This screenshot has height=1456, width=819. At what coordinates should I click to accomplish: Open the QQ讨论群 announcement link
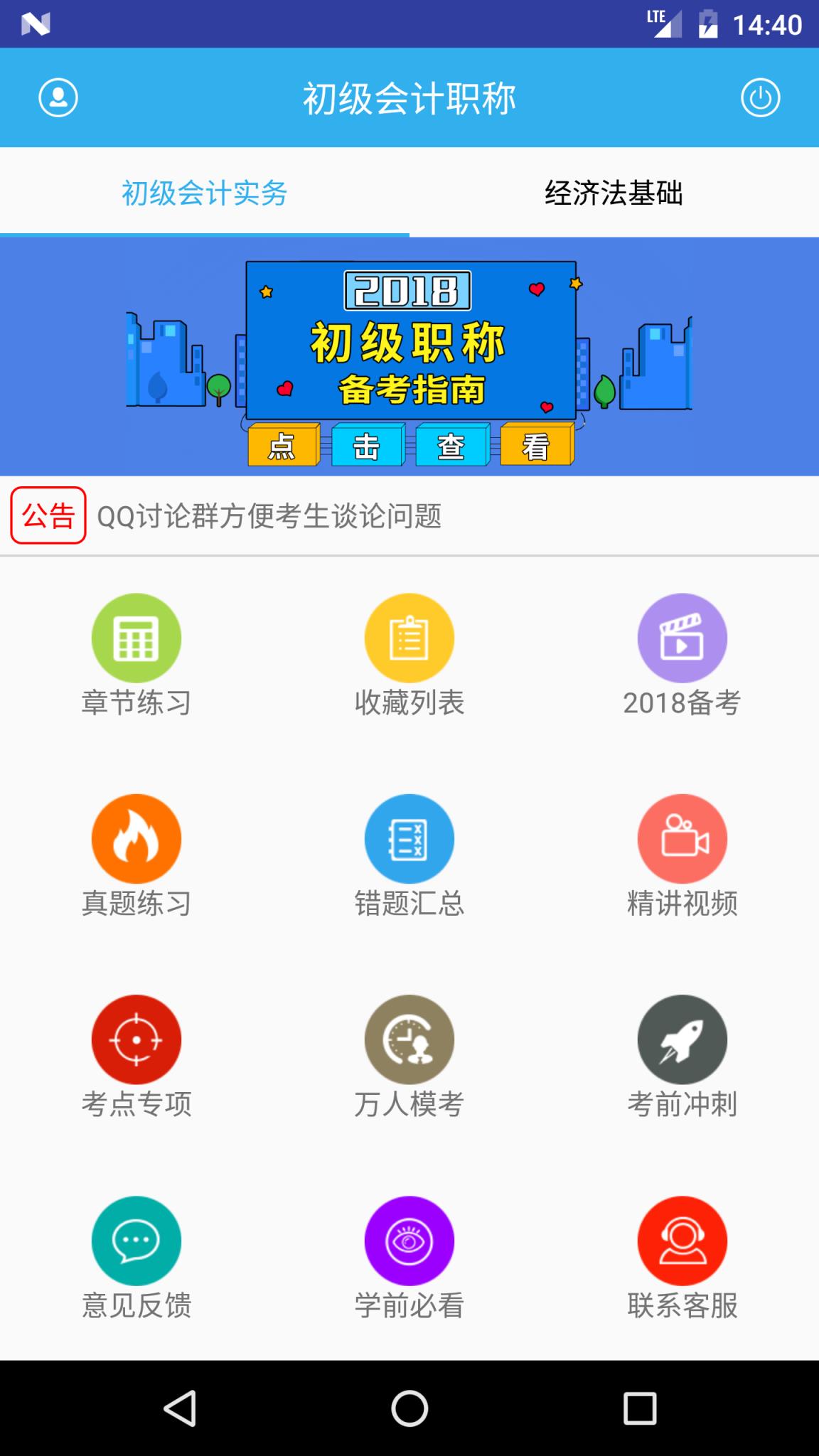[x=270, y=518]
